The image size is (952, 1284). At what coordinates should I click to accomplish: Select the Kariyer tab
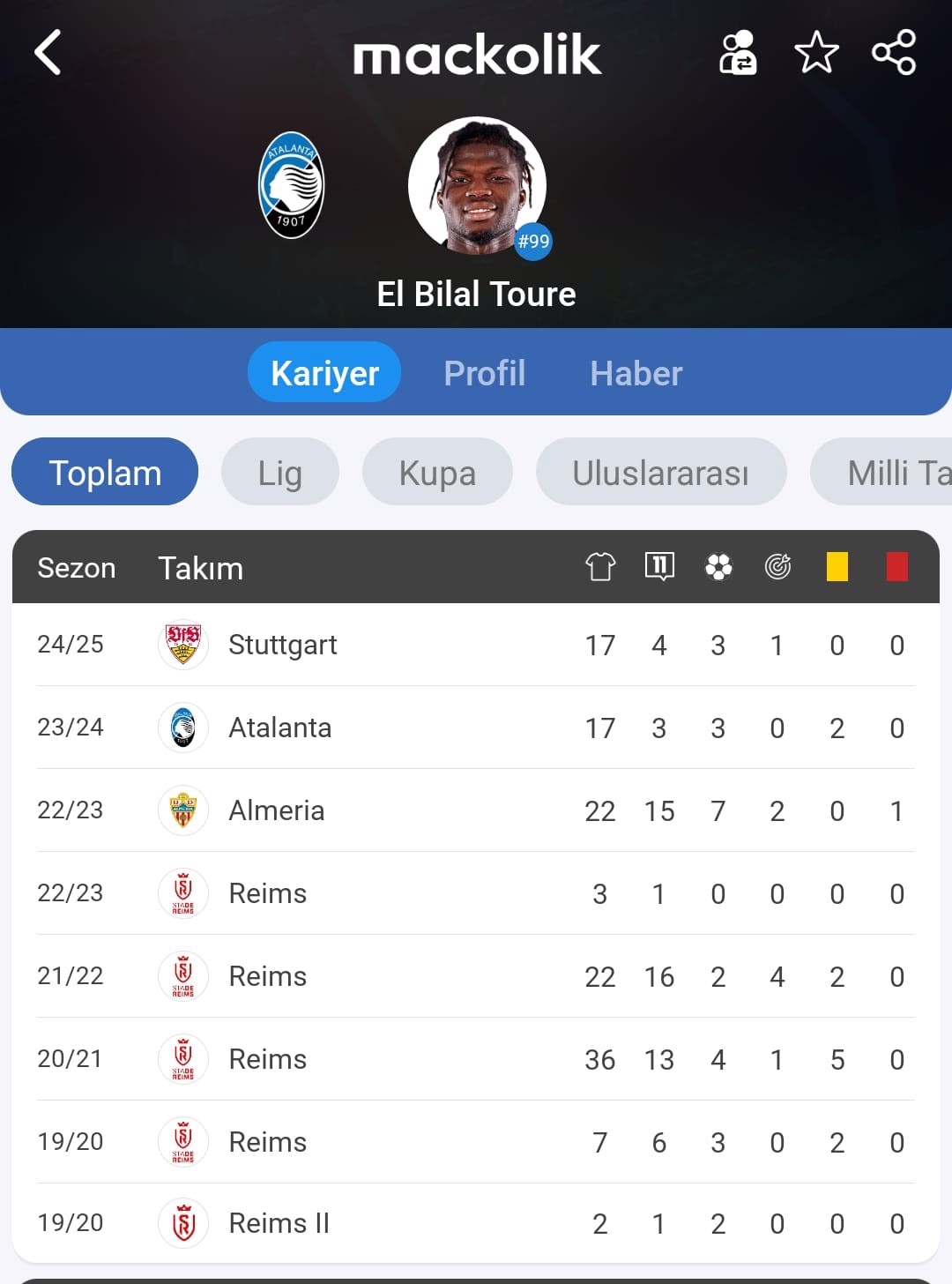click(x=324, y=373)
